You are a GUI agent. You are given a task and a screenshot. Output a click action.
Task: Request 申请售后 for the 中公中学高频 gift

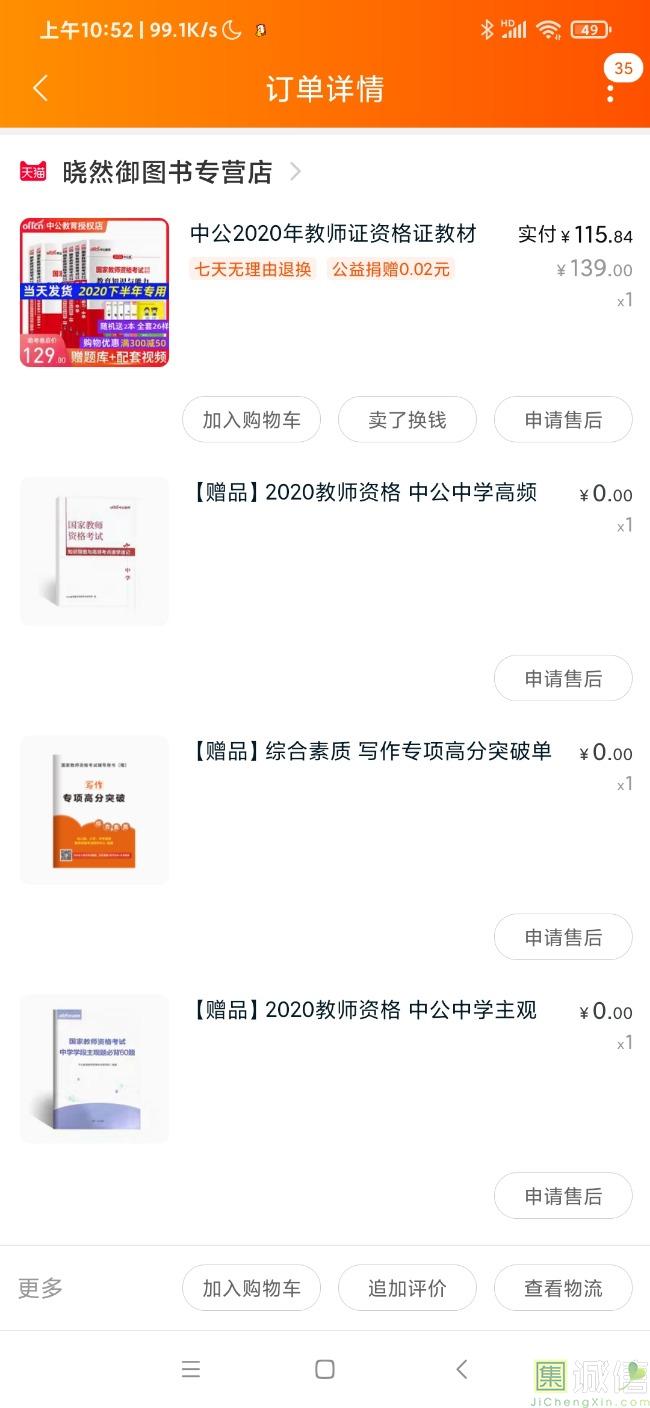563,679
